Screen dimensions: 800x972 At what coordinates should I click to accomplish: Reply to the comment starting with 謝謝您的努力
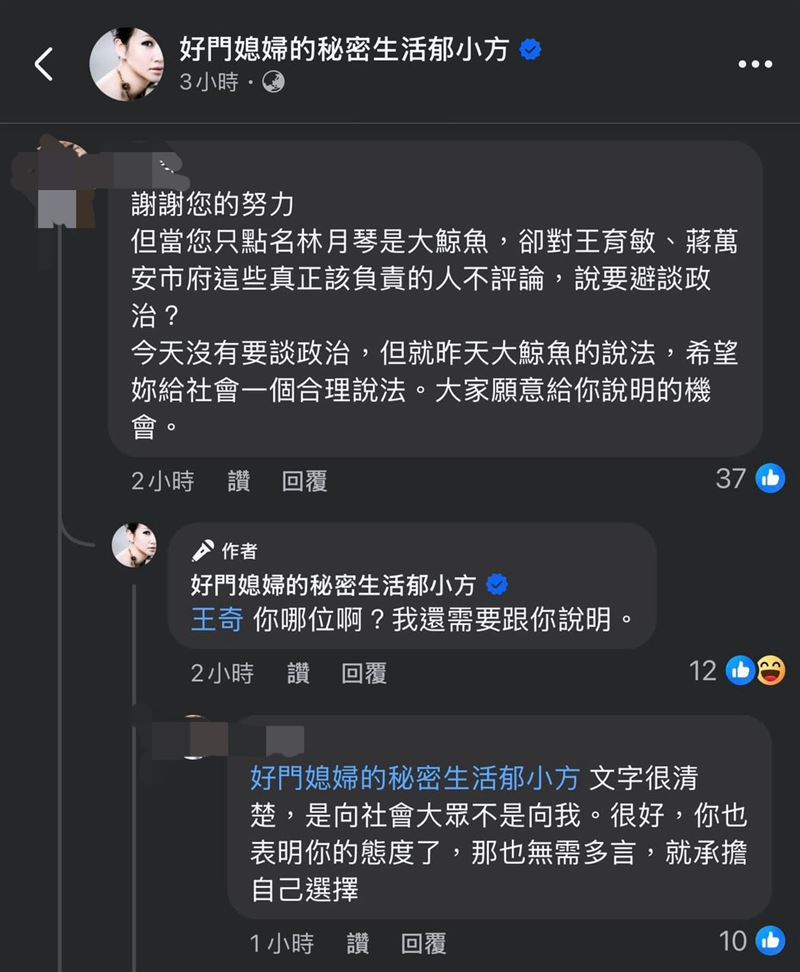tap(304, 481)
